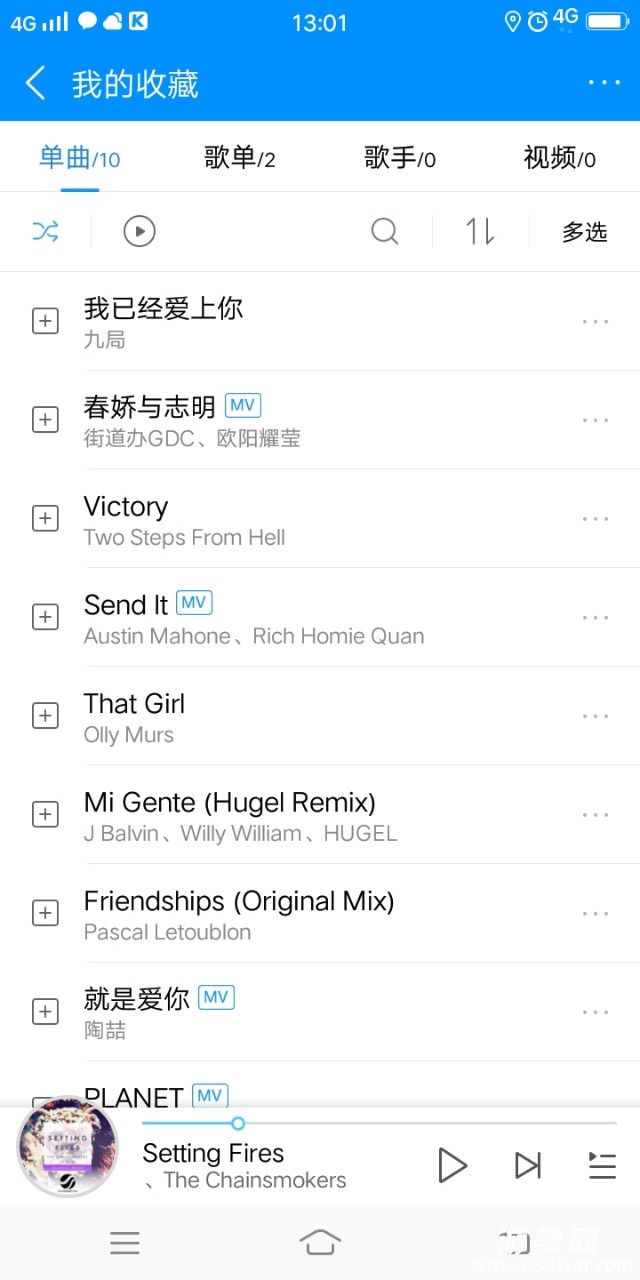Skip to the next track

[x=527, y=1165]
